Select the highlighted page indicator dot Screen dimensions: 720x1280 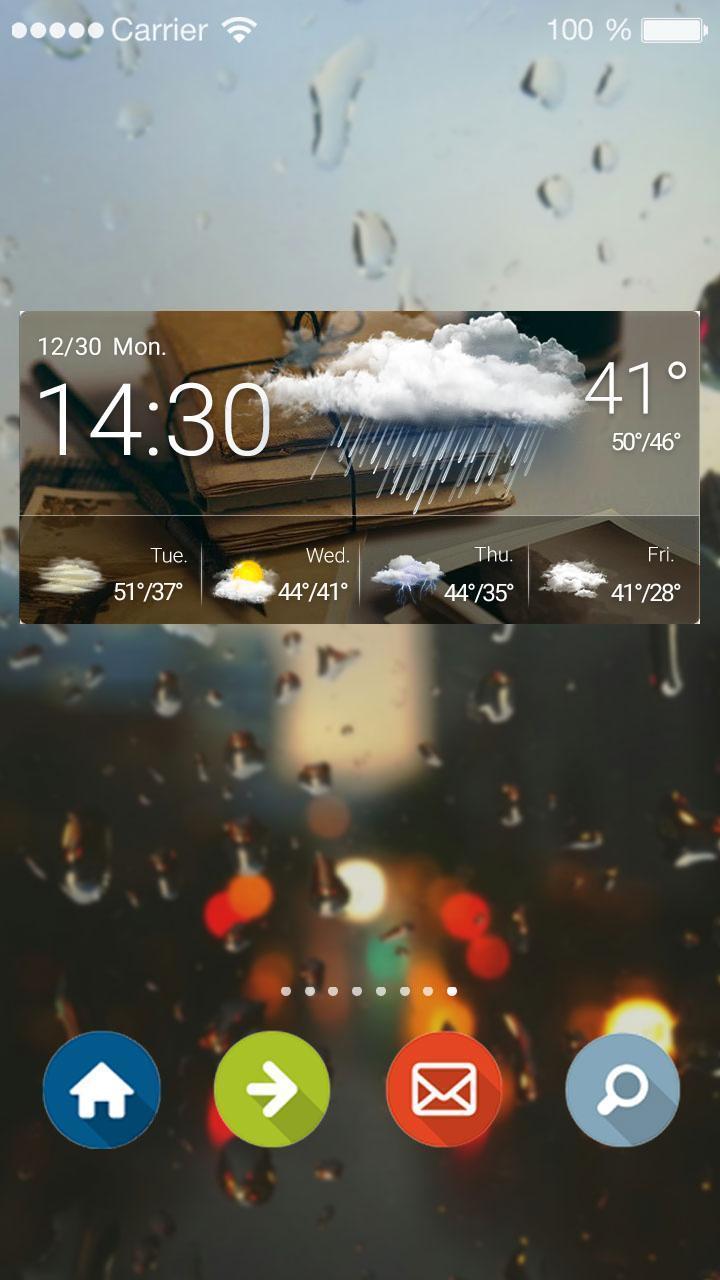(452, 991)
